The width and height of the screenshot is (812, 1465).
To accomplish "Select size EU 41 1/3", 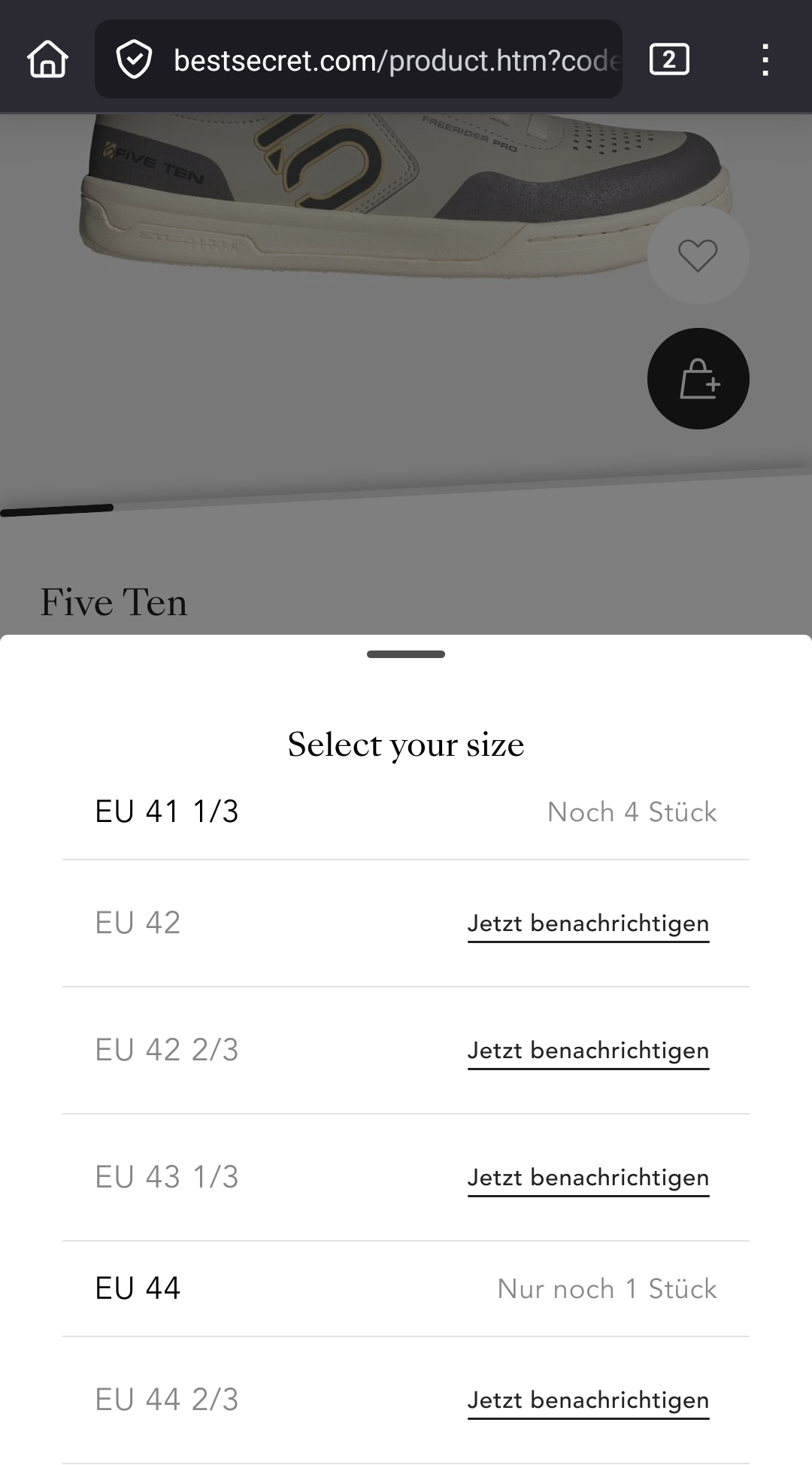I will [406, 812].
